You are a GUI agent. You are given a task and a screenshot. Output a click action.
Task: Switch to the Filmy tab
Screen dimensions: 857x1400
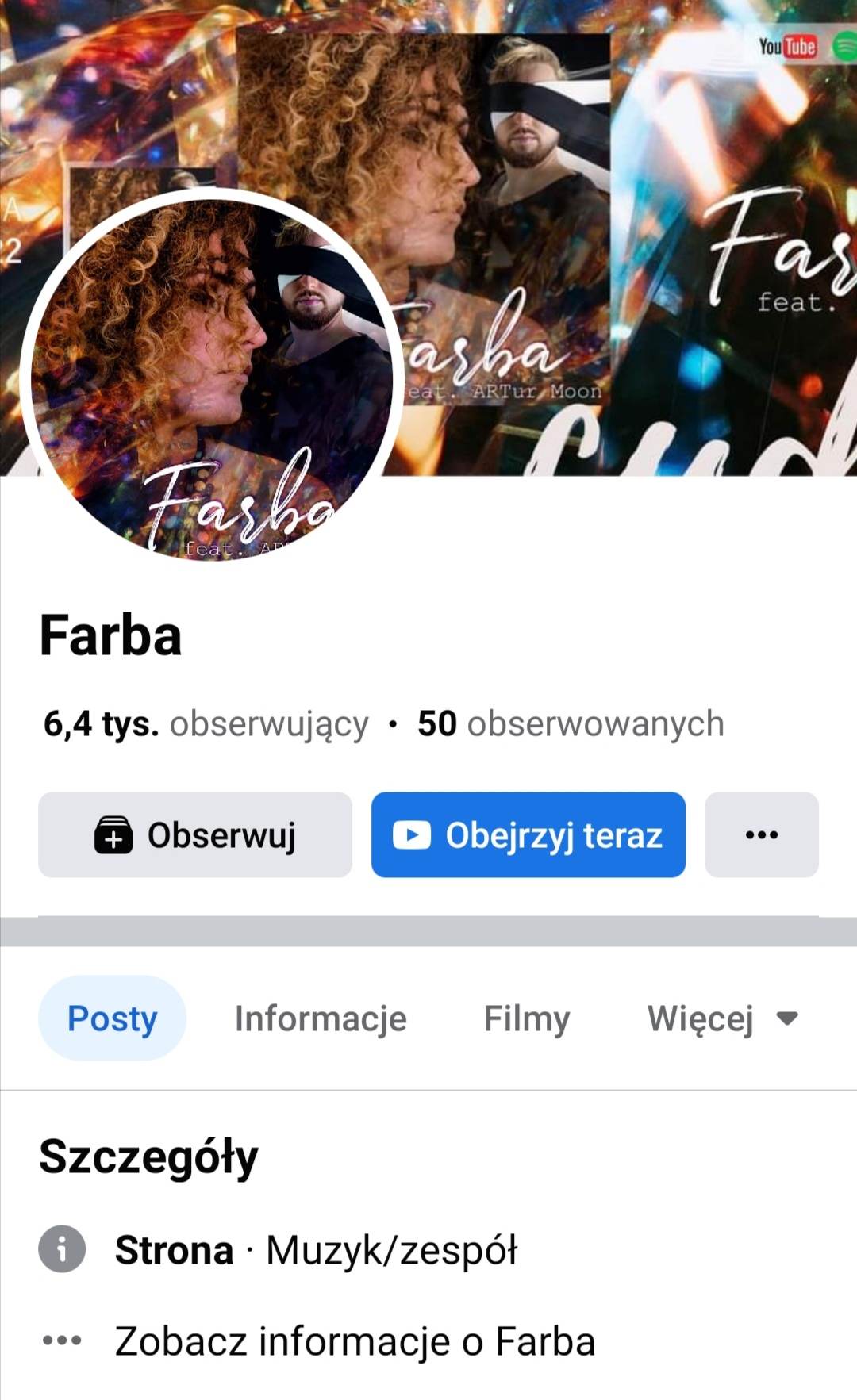(527, 1018)
